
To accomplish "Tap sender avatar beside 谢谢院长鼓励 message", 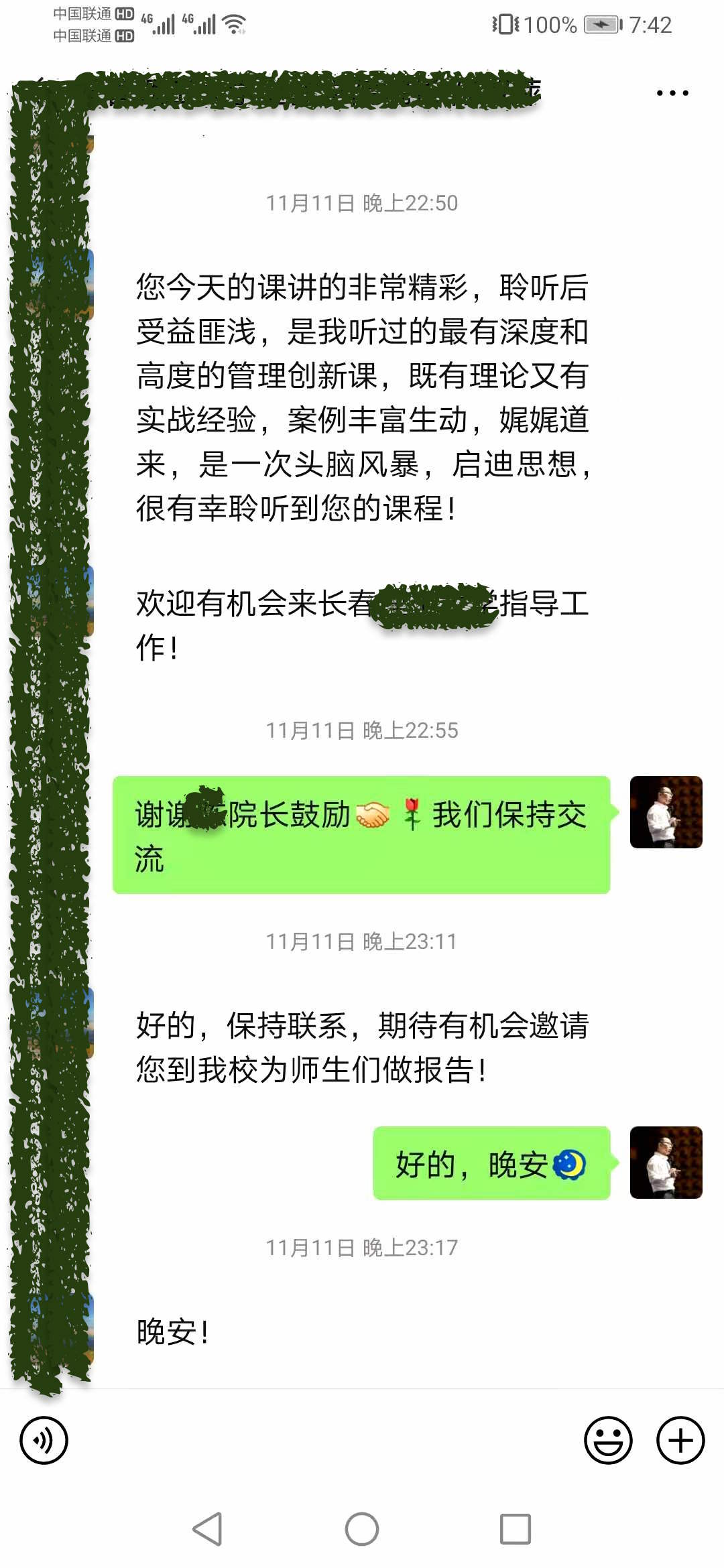I will click(666, 812).
